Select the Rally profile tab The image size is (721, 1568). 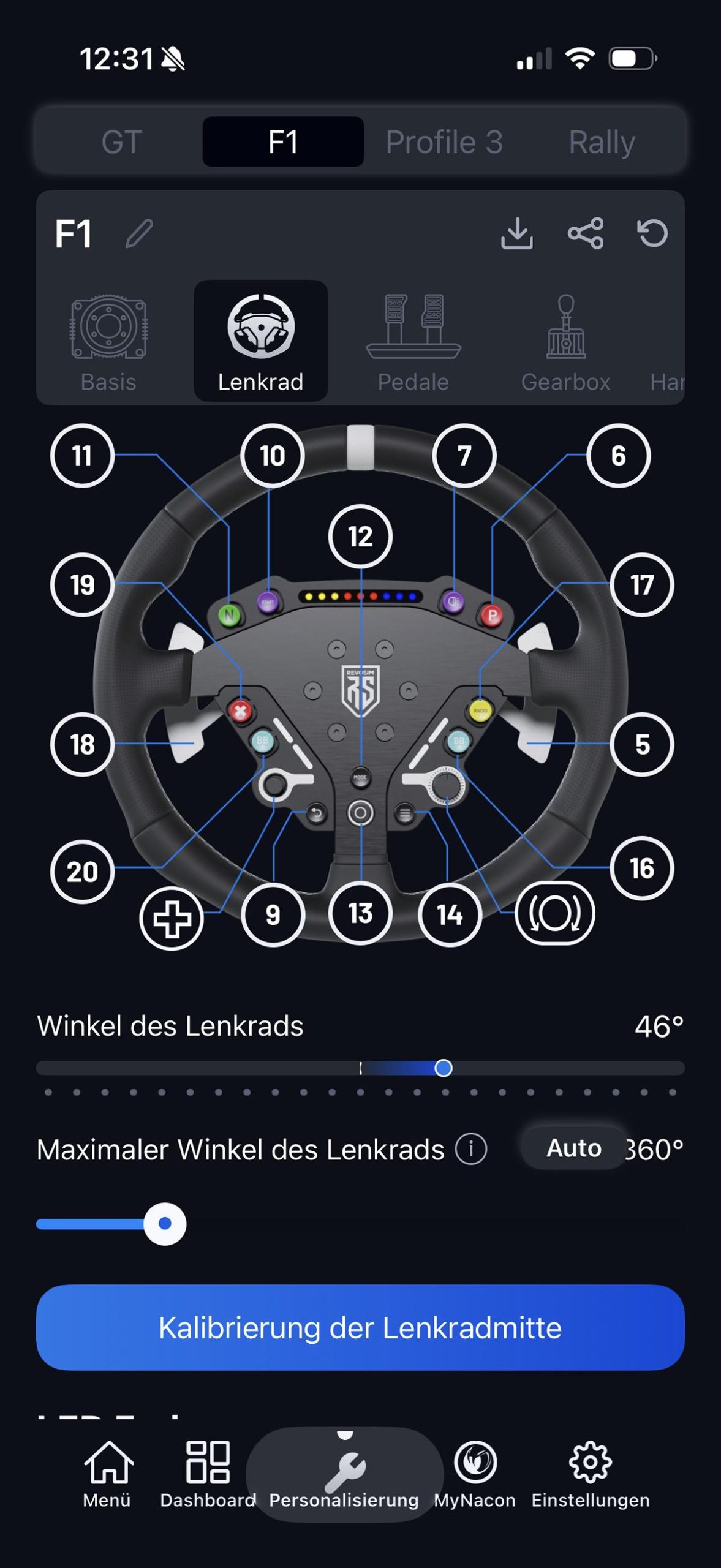[x=601, y=142]
